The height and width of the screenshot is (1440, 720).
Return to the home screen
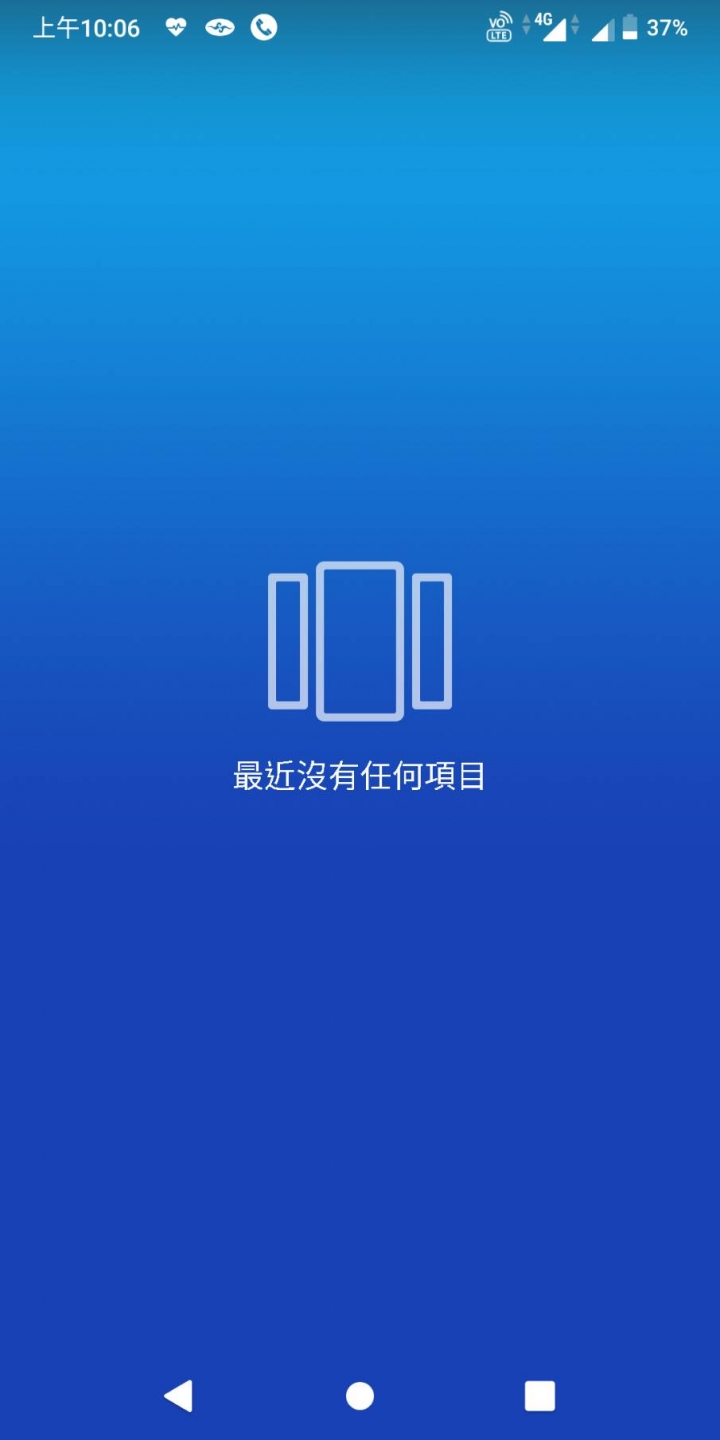coord(360,1396)
